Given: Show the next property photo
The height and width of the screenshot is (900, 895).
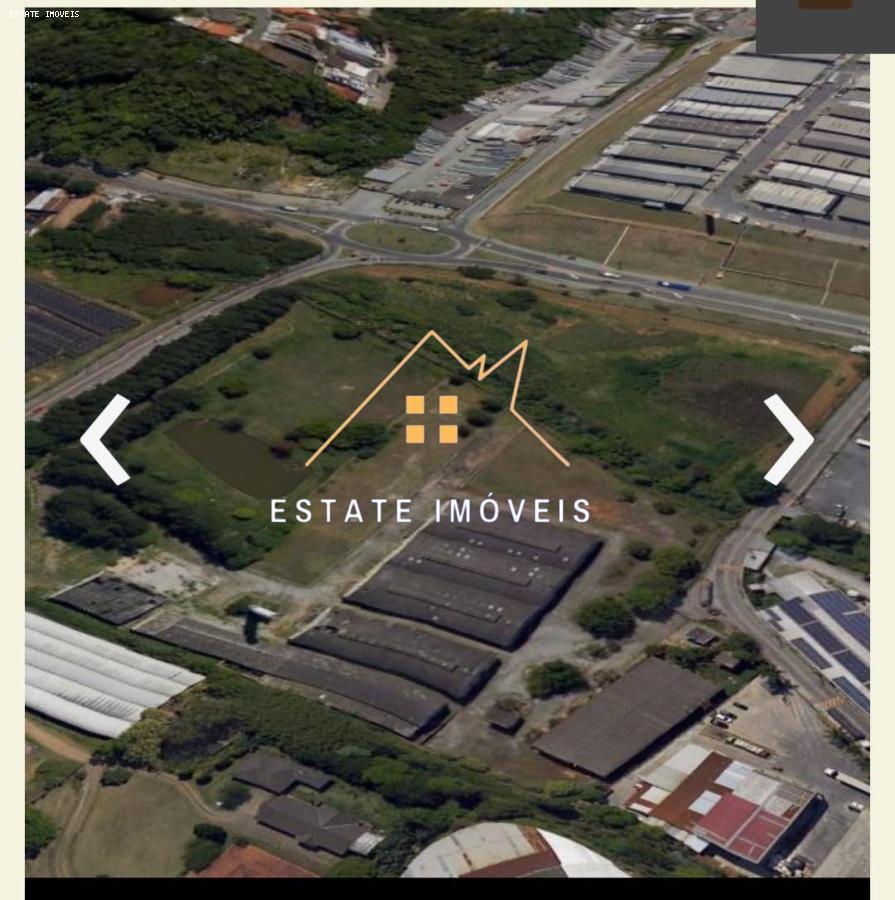Looking at the screenshot, I should [788, 440].
